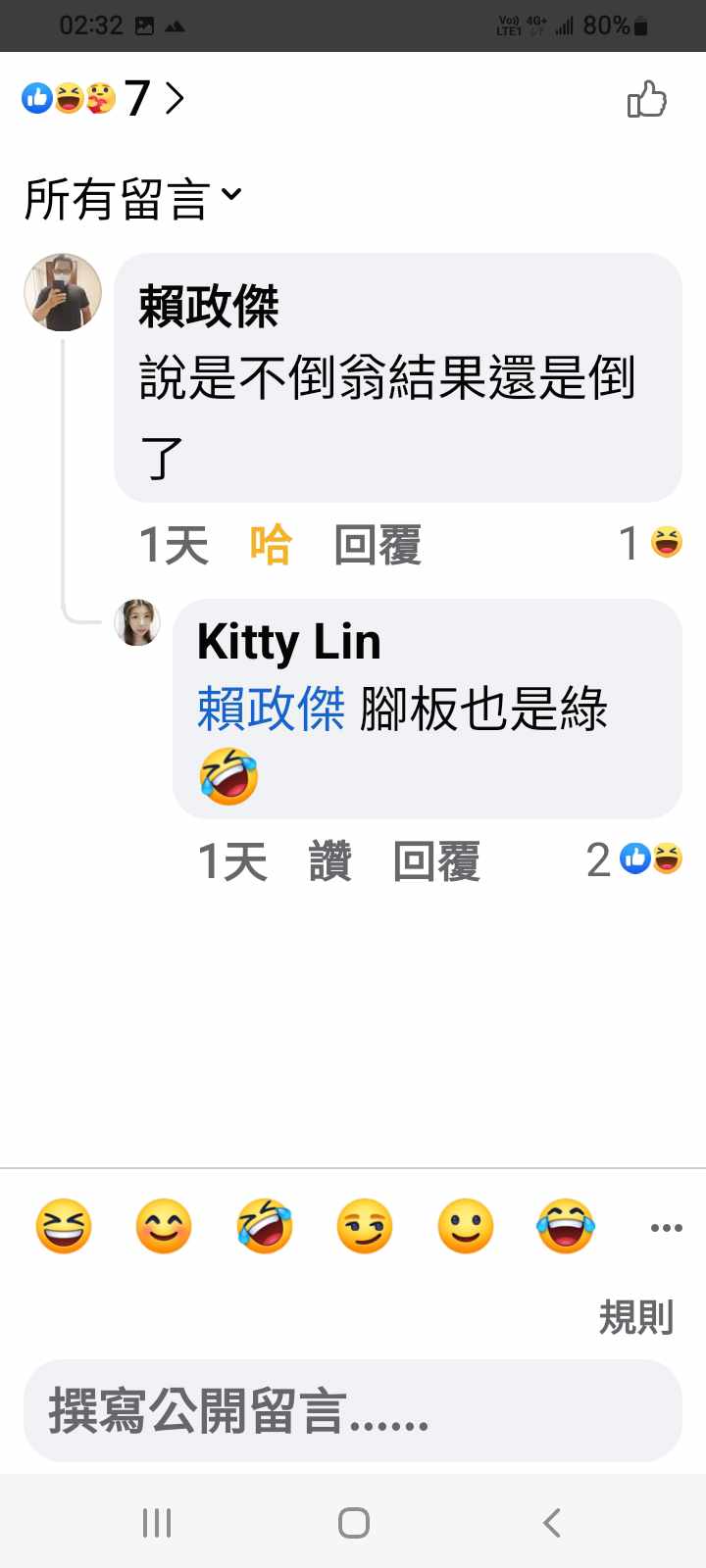Image resolution: width=706 pixels, height=1568 pixels.
Task: Toggle the 哈 reaction on 賴政傑's comment
Action: pyautogui.click(x=271, y=545)
